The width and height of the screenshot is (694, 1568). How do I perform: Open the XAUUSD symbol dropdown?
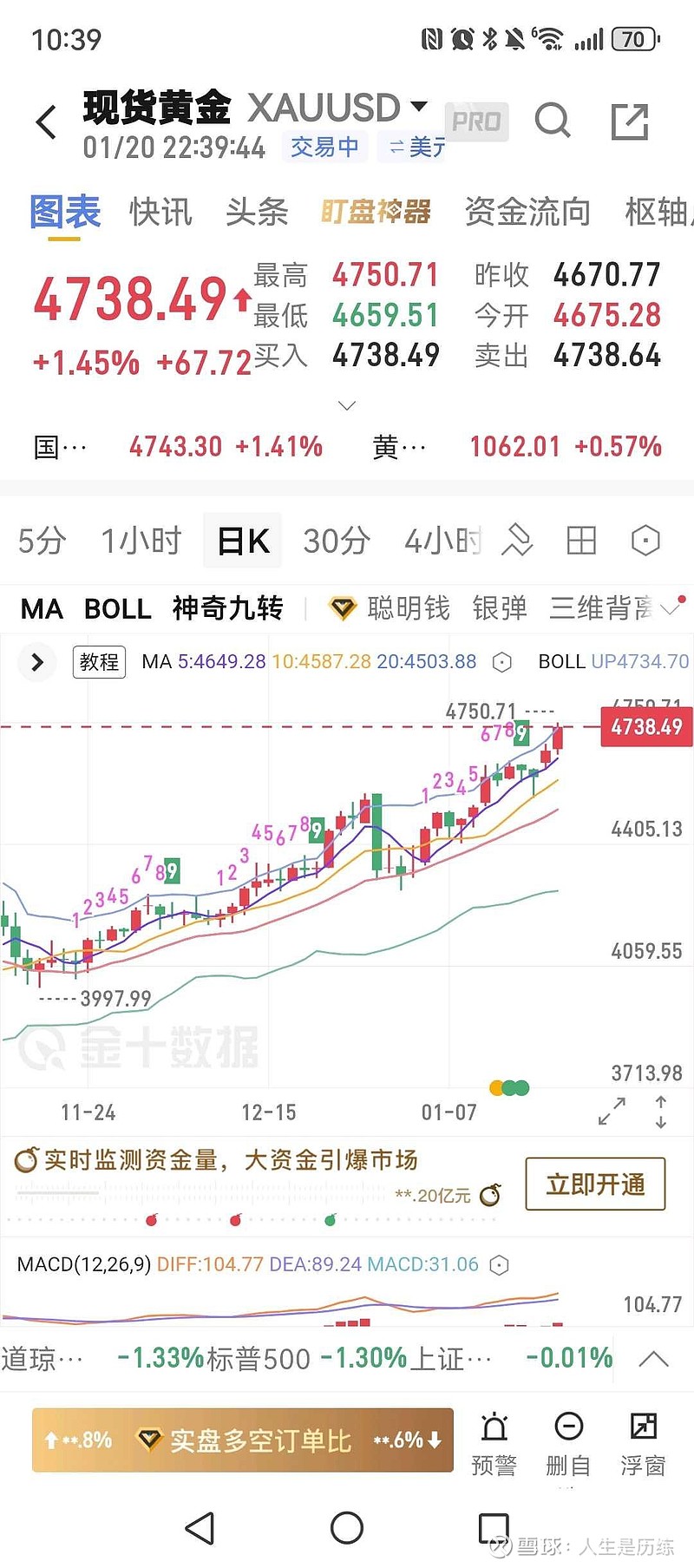419,104
